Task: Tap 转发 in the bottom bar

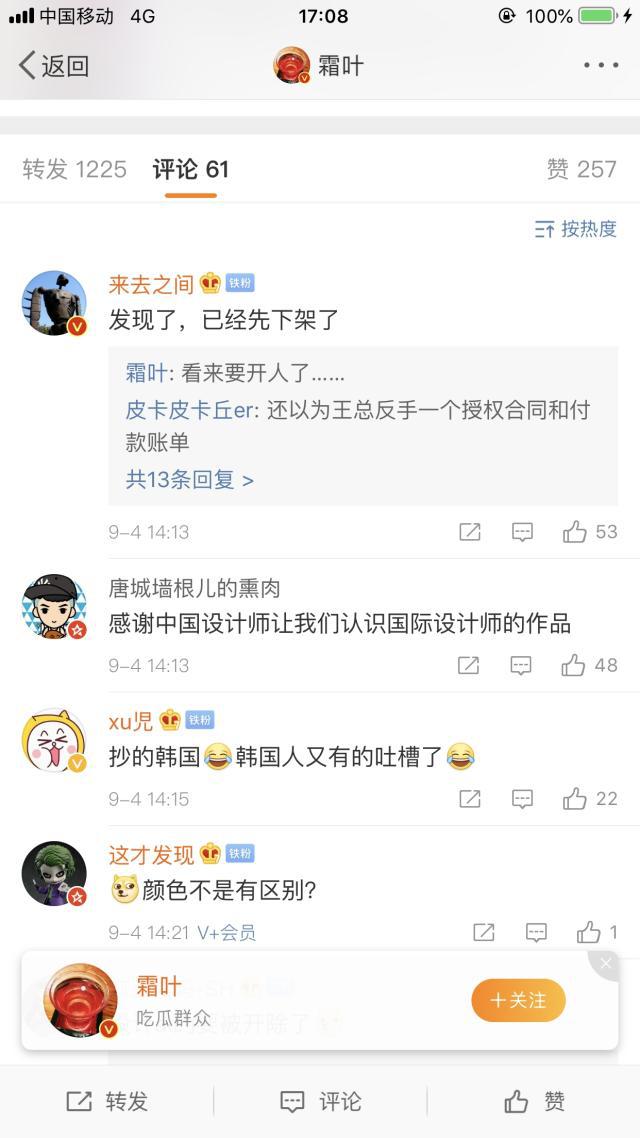Action: click(107, 1101)
